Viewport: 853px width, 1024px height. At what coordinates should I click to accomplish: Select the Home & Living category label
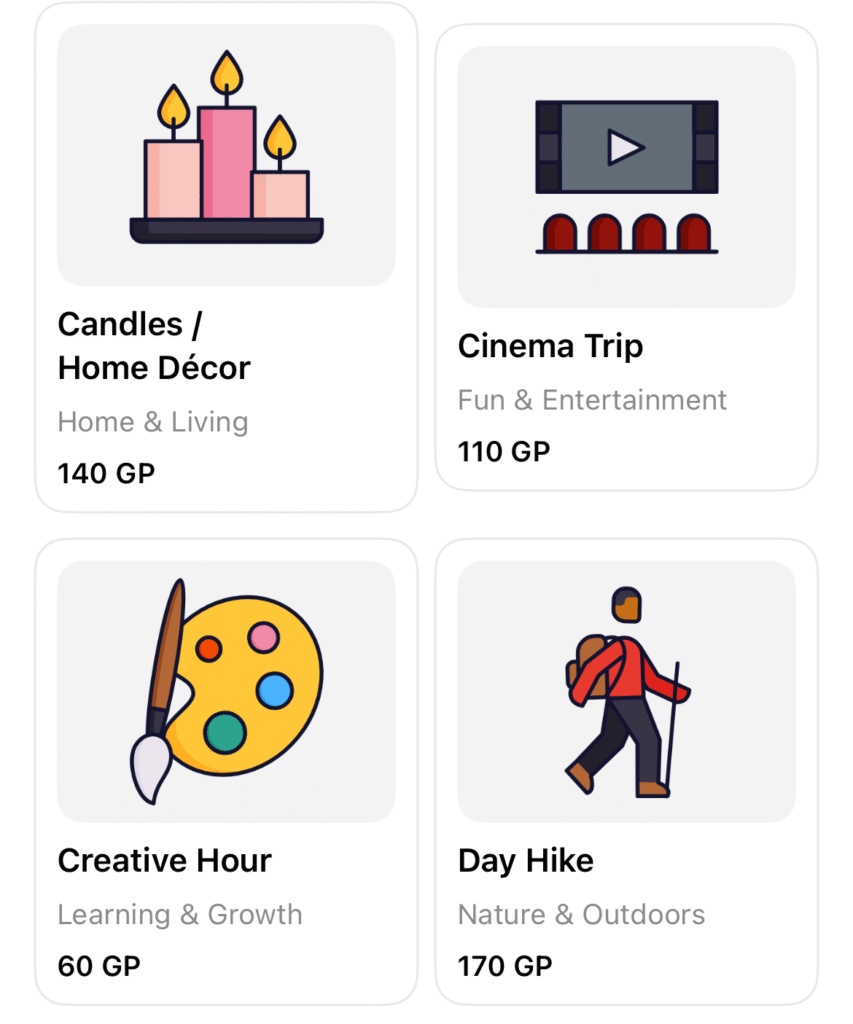point(152,421)
